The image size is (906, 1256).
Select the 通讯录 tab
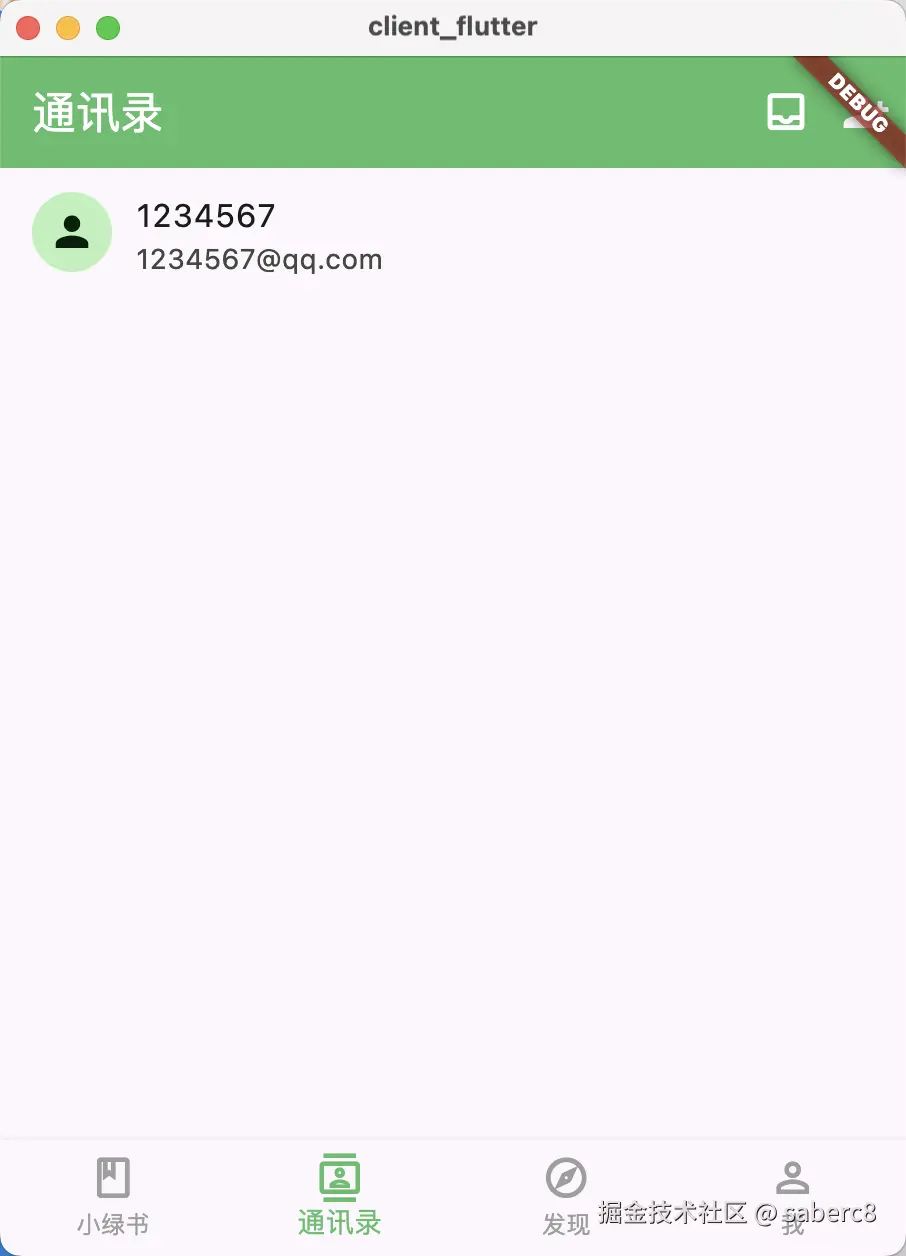click(340, 1196)
